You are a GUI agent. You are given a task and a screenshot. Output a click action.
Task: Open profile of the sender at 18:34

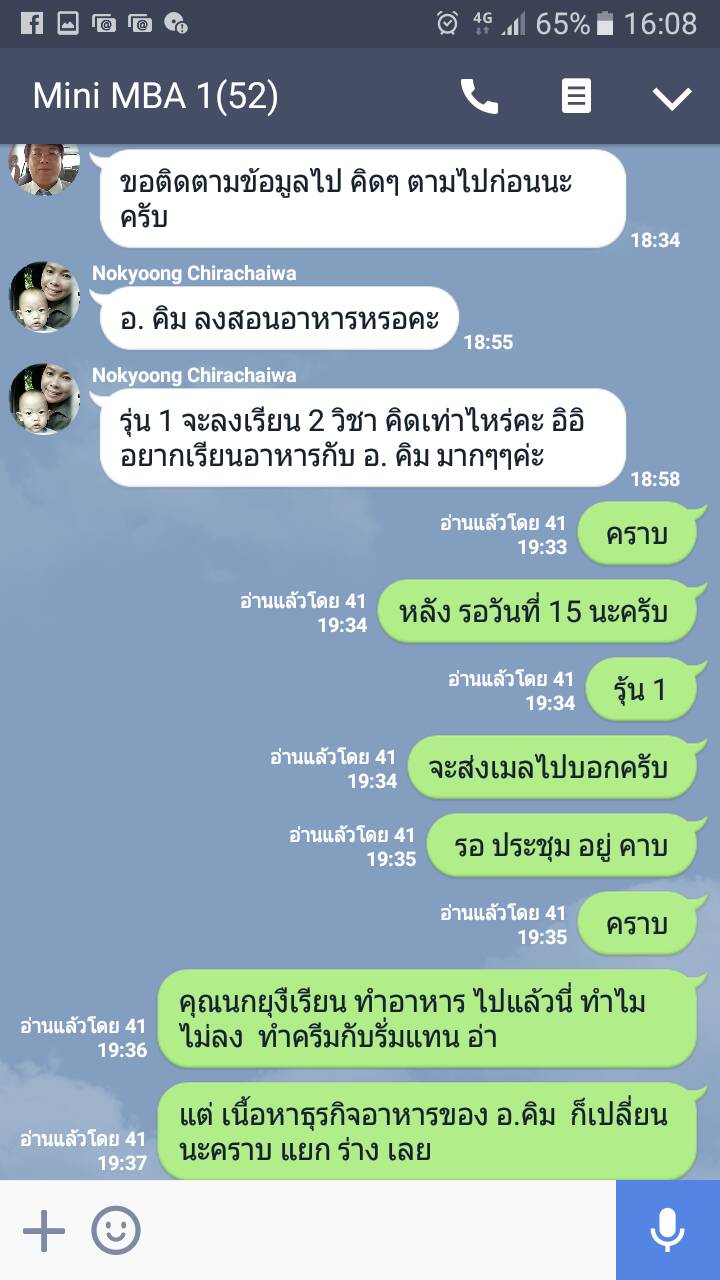[45, 168]
